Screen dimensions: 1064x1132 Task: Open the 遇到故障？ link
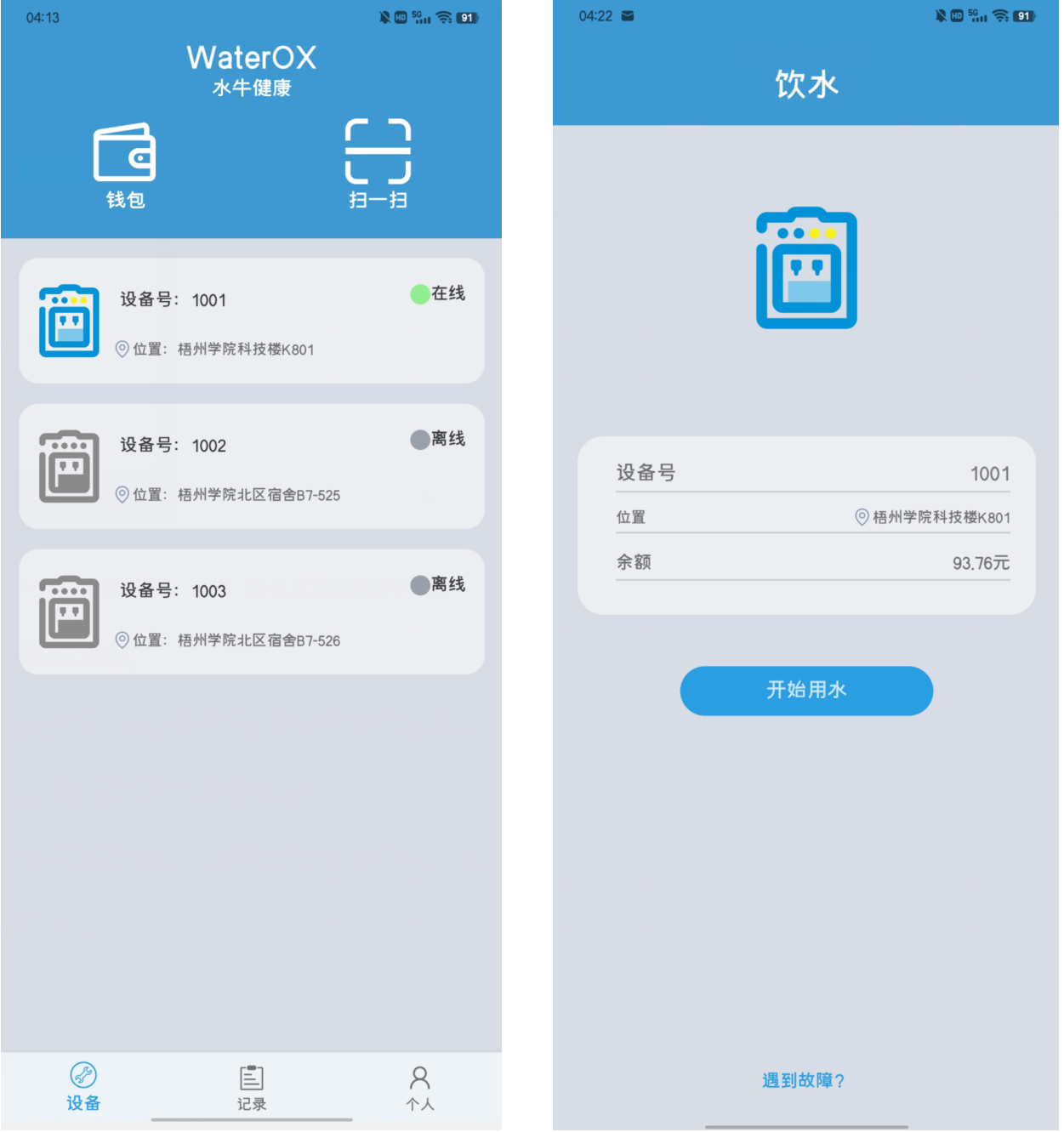(x=802, y=1080)
